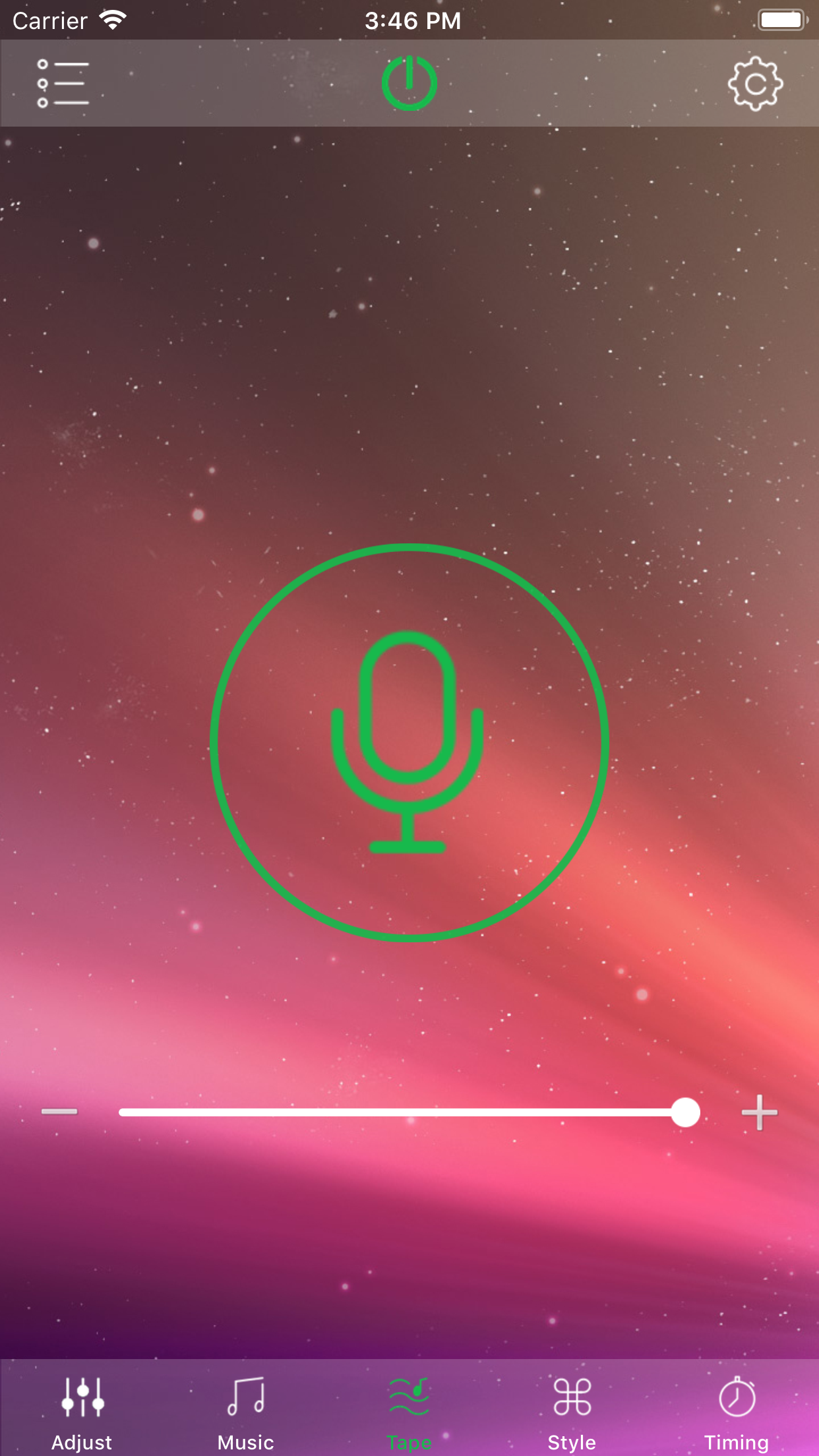
Task: Tap the plus button to raise volume
Action: coord(760,1112)
